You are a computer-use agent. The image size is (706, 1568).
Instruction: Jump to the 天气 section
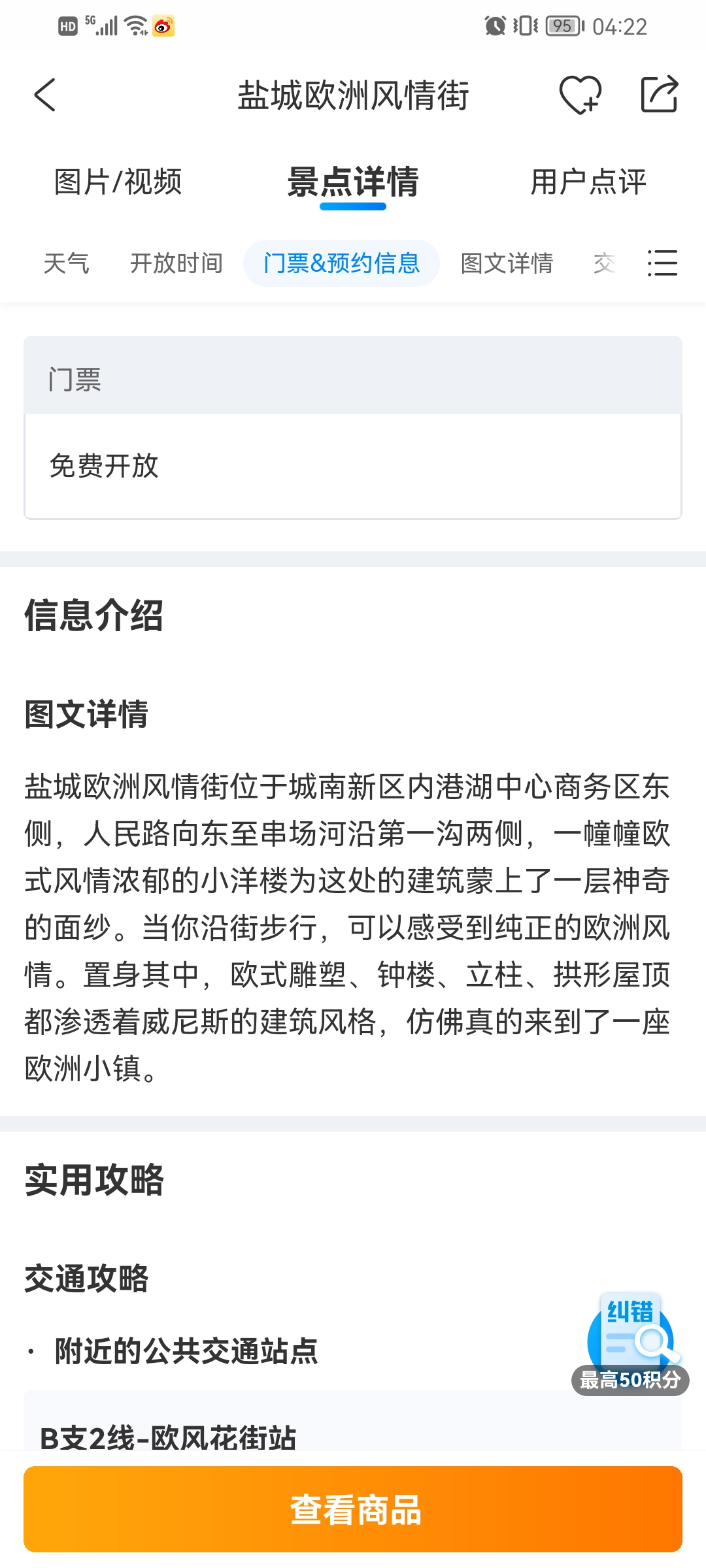tap(66, 263)
